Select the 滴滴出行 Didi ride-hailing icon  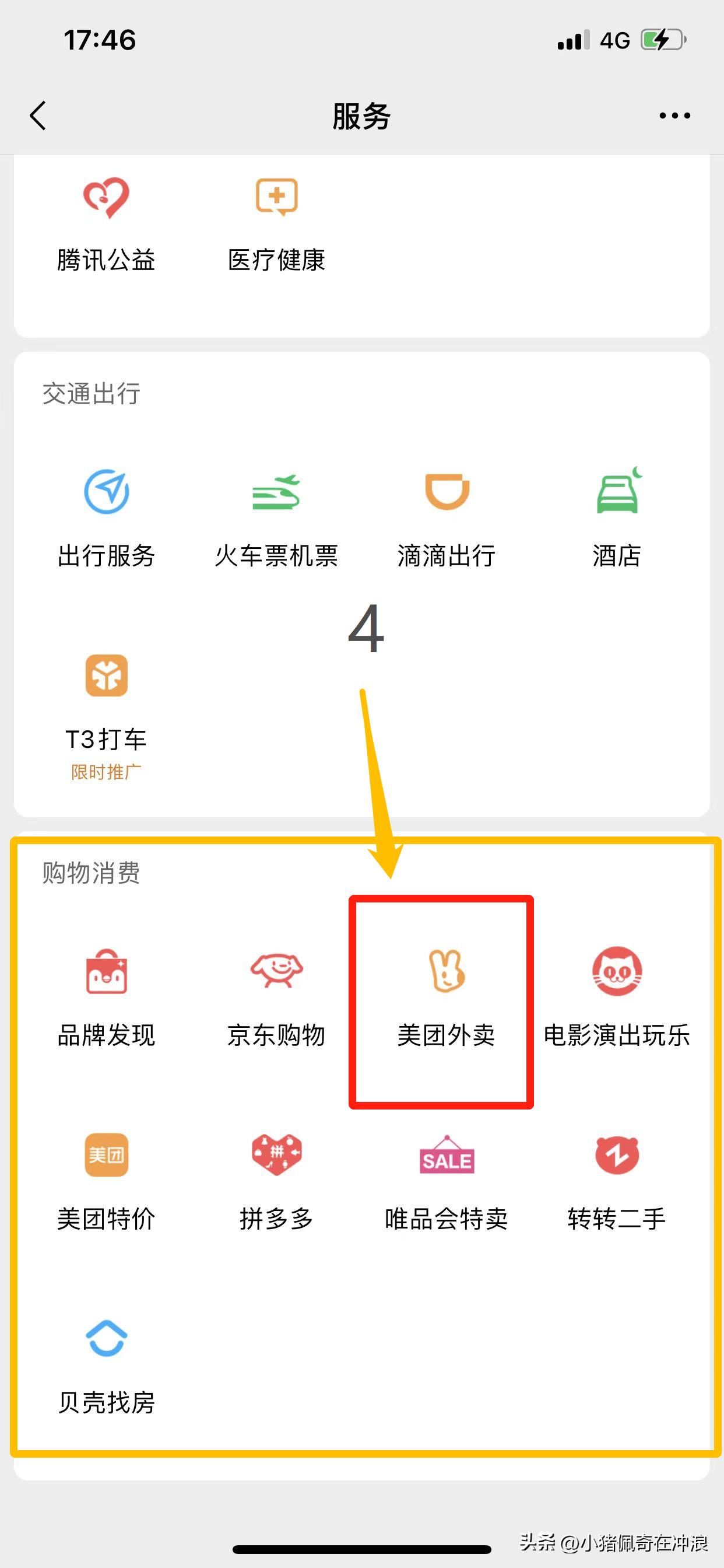point(446,514)
